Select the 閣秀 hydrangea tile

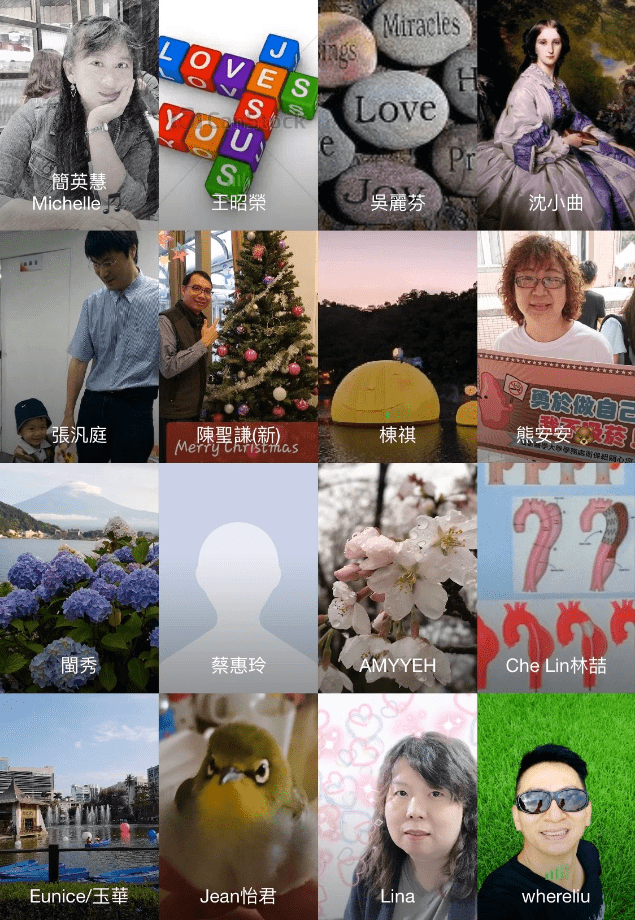(79, 577)
